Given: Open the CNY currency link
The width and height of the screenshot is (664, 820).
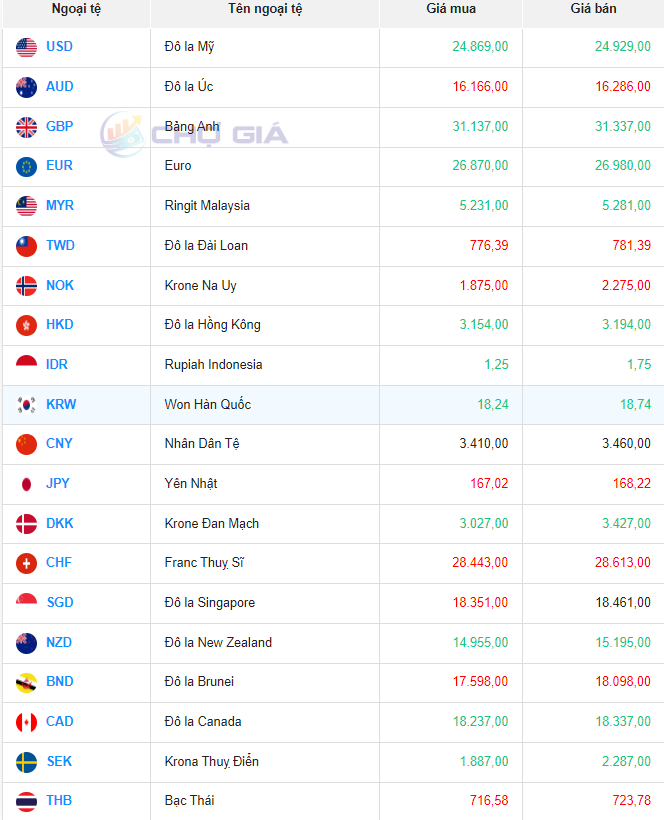Looking at the screenshot, I should pyautogui.click(x=59, y=443).
